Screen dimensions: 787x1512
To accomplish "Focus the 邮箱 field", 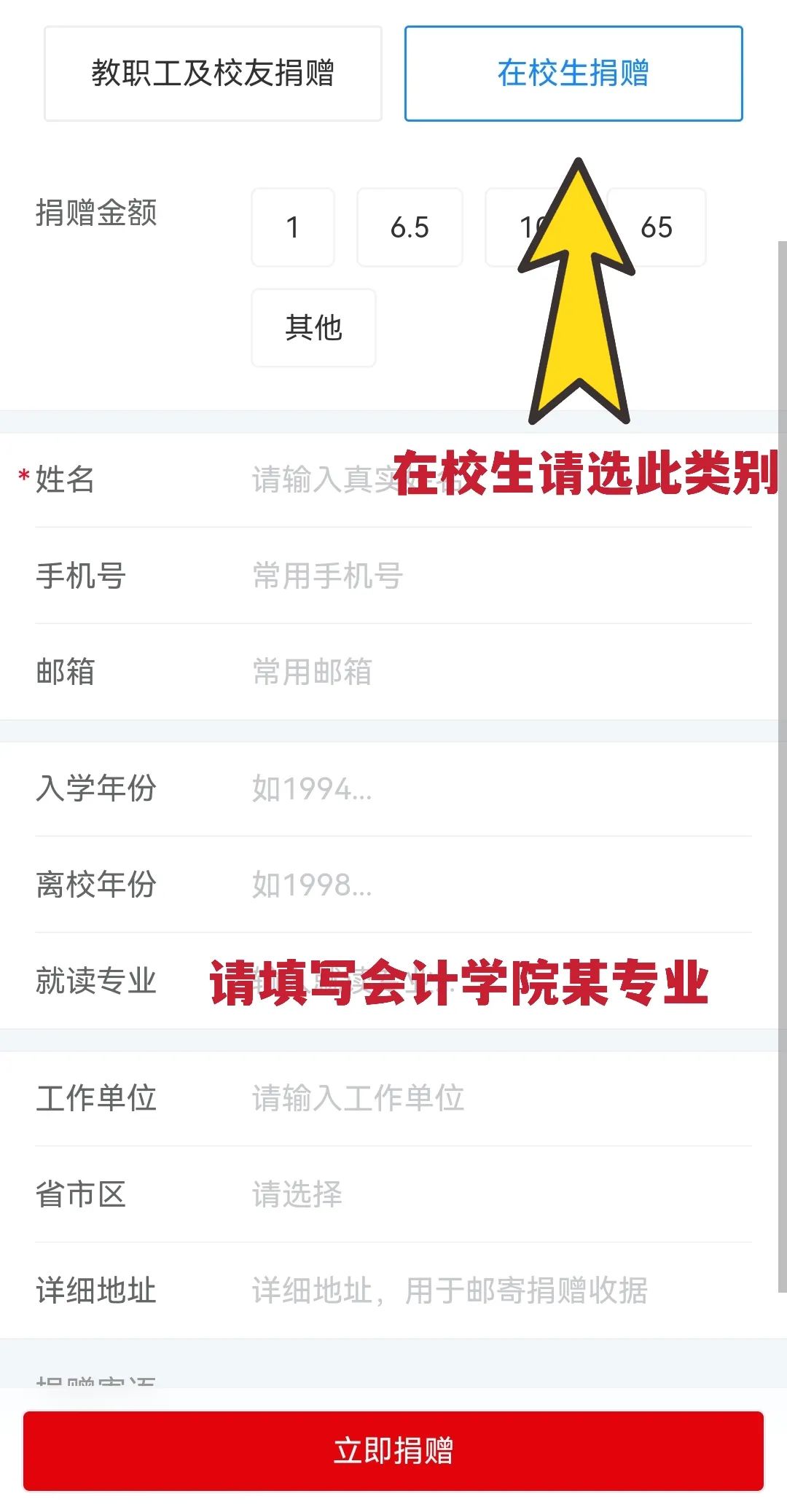I will [496, 672].
